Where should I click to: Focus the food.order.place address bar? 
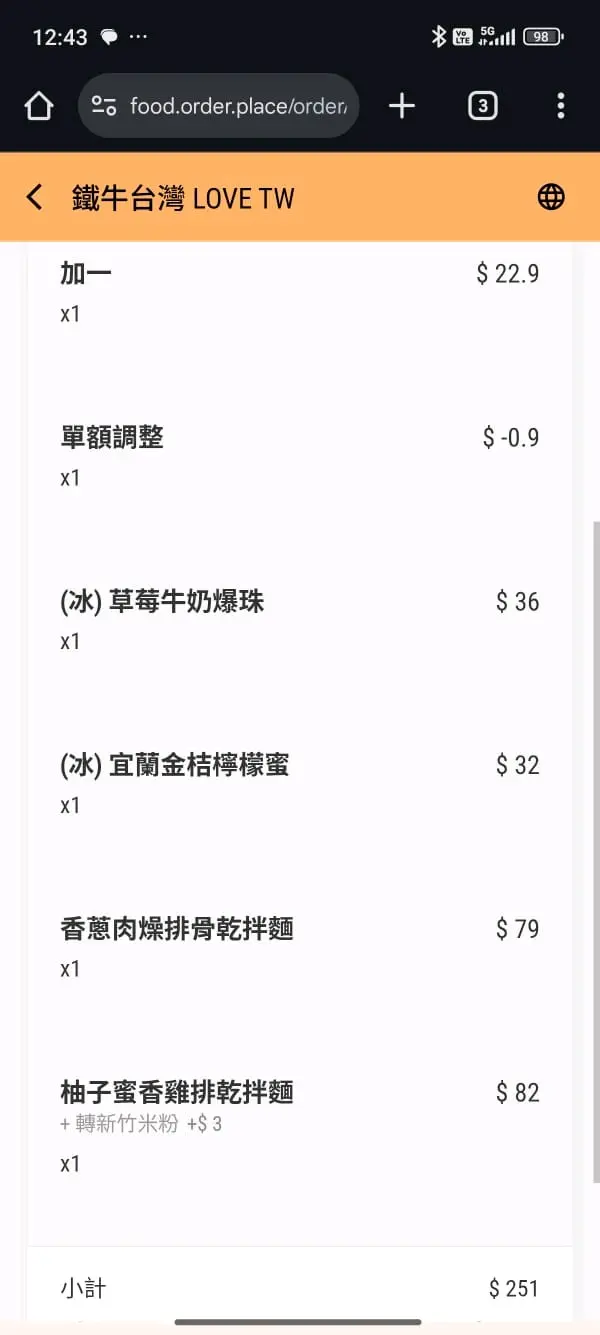click(x=238, y=106)
